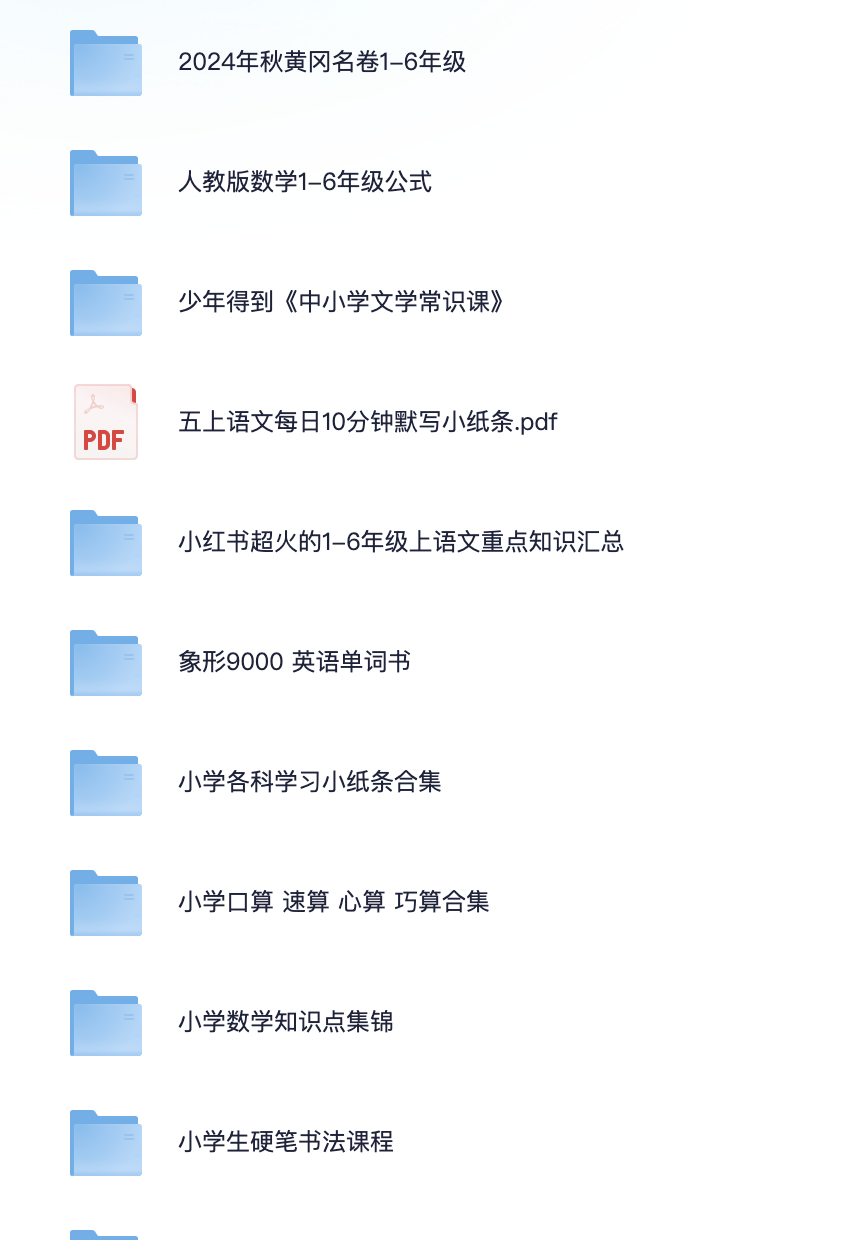
Task: Open the 小学数学知识点集锦 folder
Action: point(285,1022)
